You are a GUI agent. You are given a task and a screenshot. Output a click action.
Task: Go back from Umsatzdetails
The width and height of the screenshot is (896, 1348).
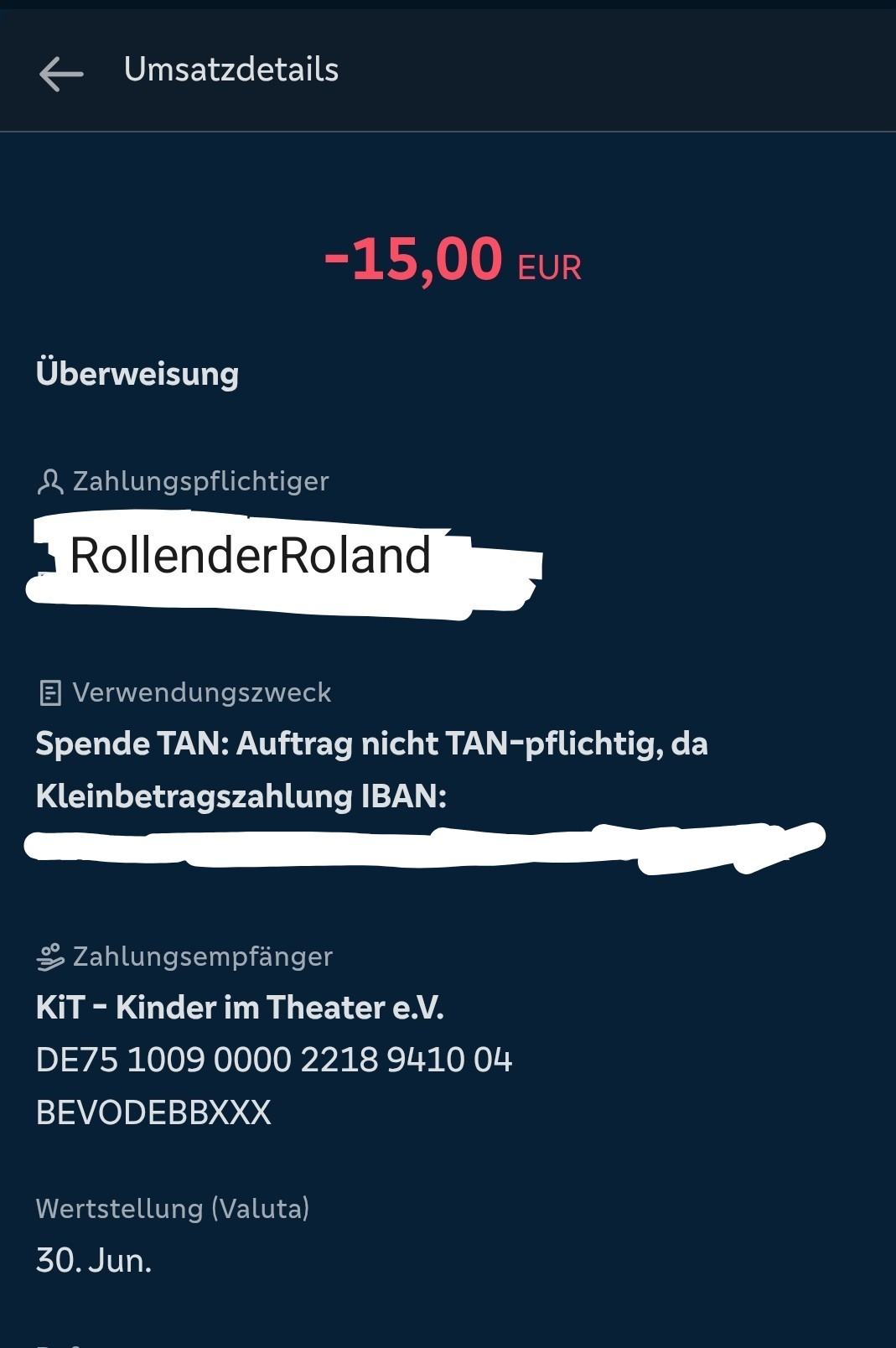pyautogui.click(x=60, y=73)
